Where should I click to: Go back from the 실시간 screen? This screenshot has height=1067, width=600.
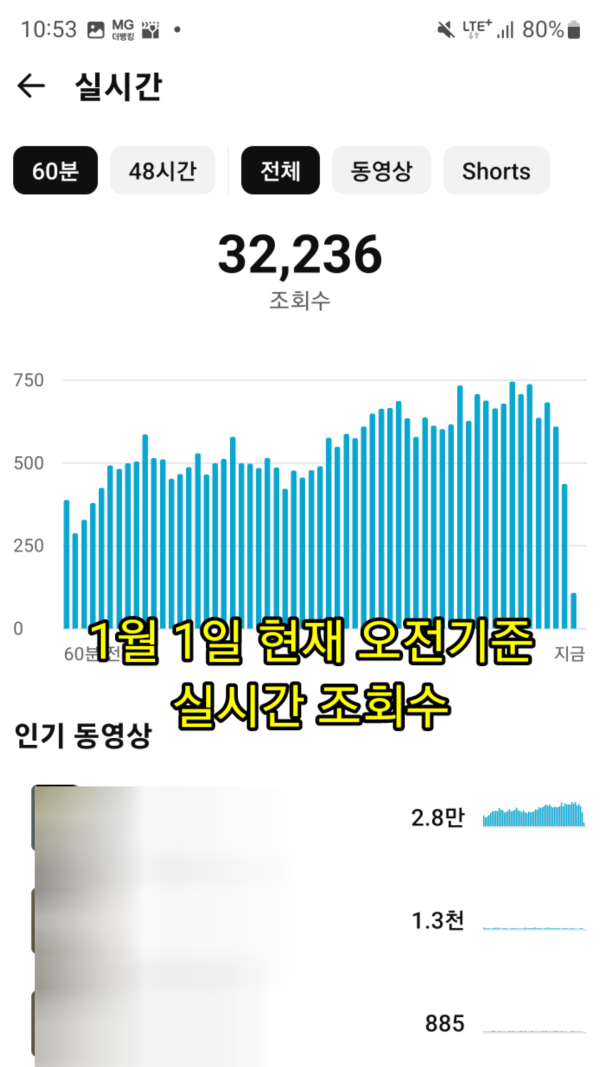[32, 87]
